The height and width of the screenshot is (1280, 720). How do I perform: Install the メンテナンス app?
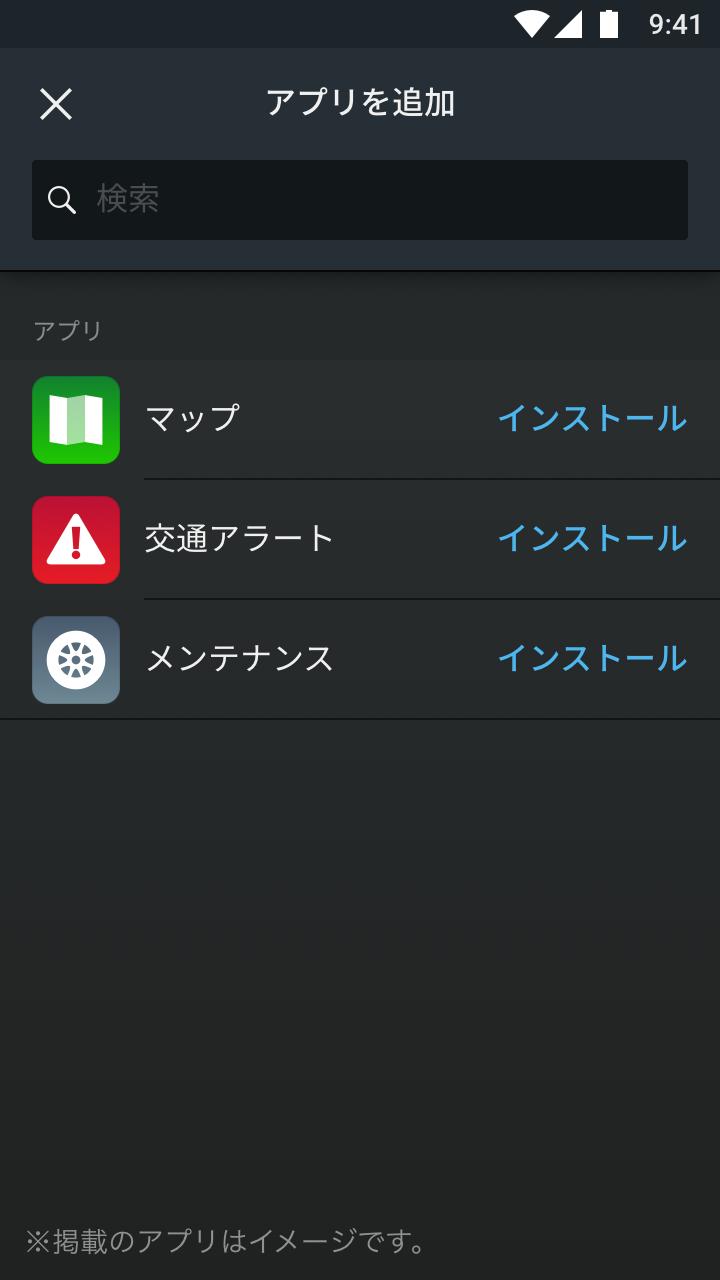click(592, 658)
